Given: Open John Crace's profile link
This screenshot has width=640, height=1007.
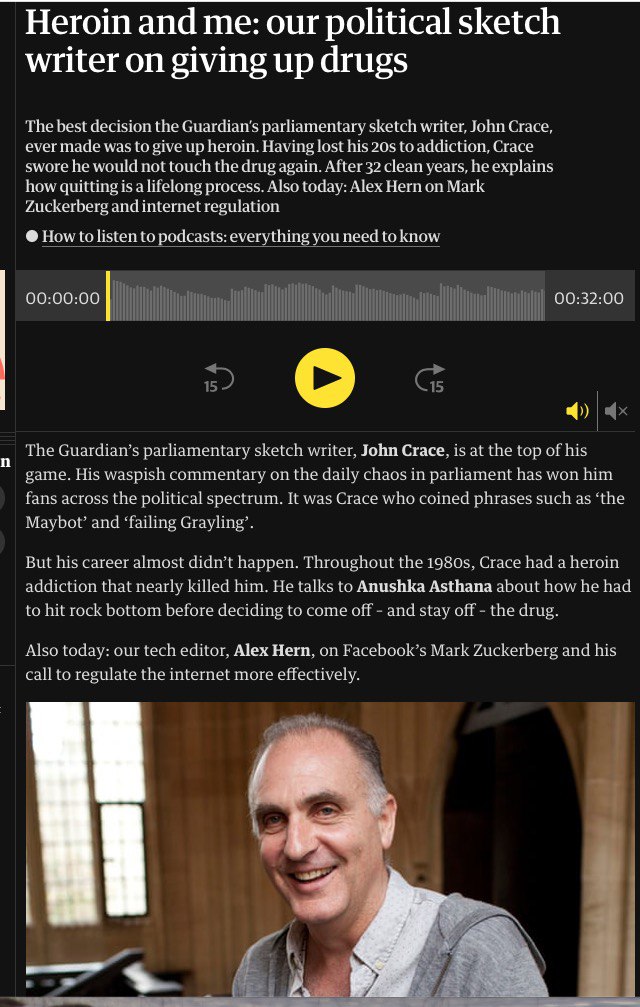Looking at the screenshot, I should (403, 451).
